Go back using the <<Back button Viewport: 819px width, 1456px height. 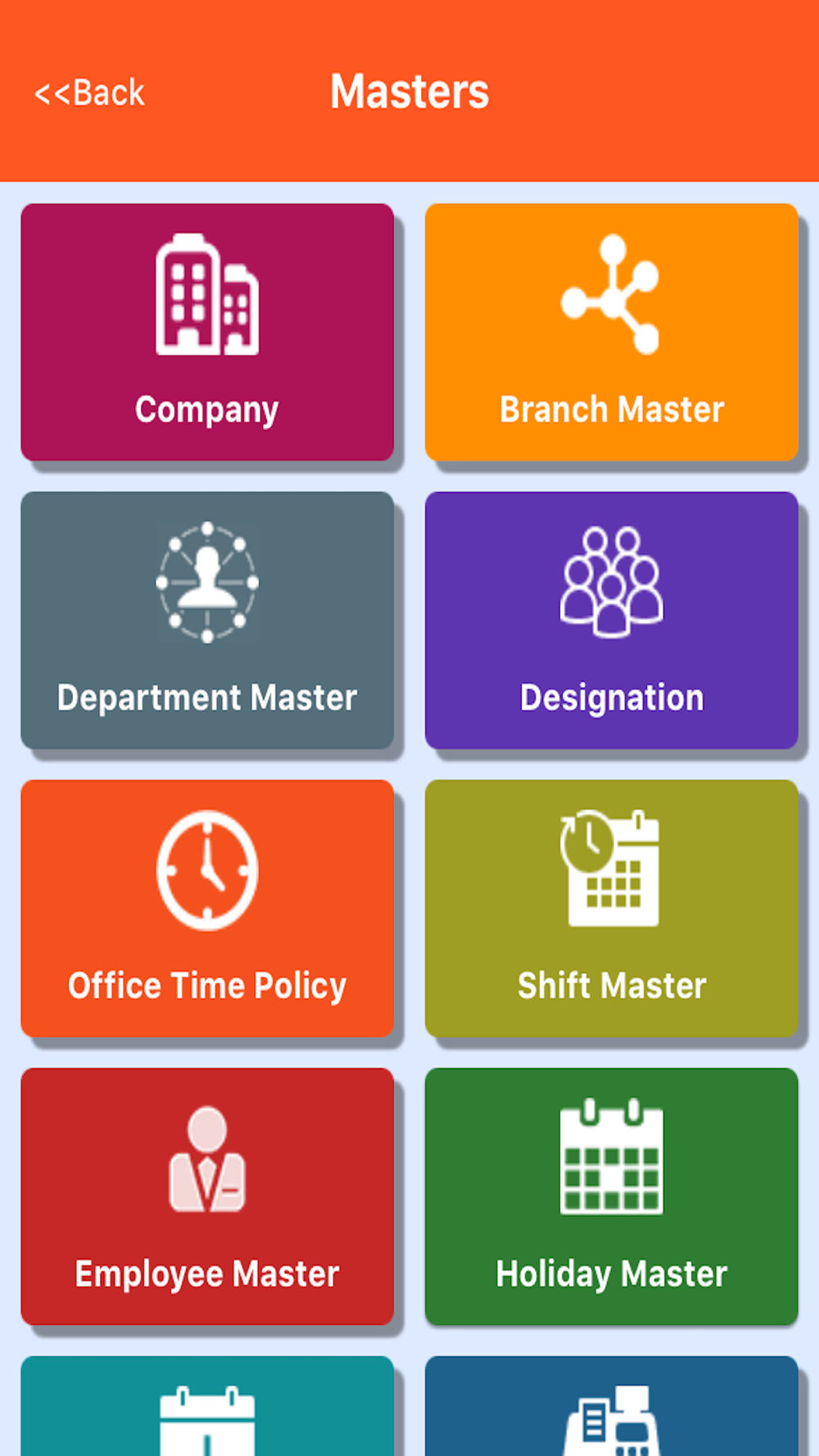click(89, 93)
